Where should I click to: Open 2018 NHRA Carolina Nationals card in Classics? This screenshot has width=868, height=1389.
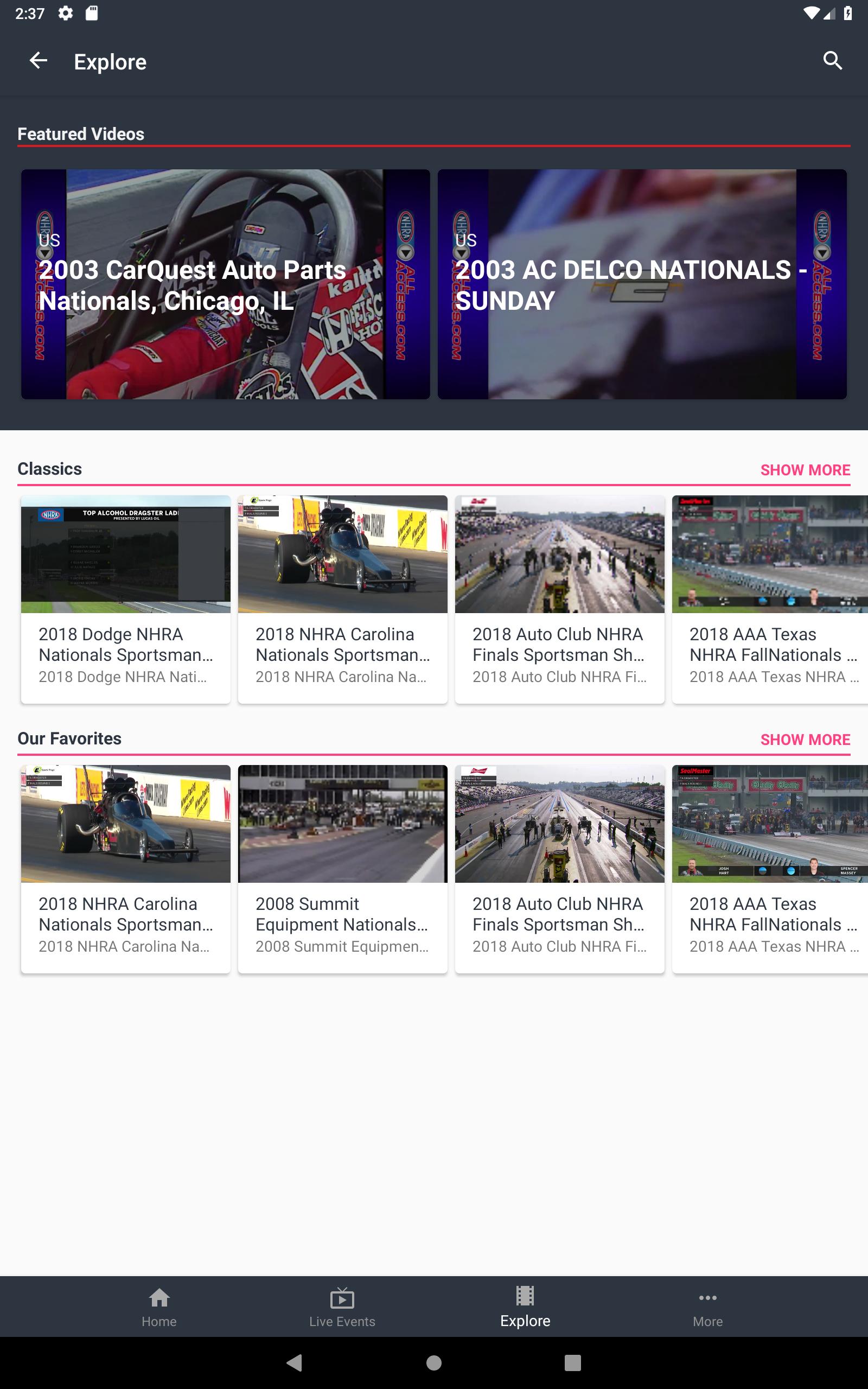coord(343,598)
